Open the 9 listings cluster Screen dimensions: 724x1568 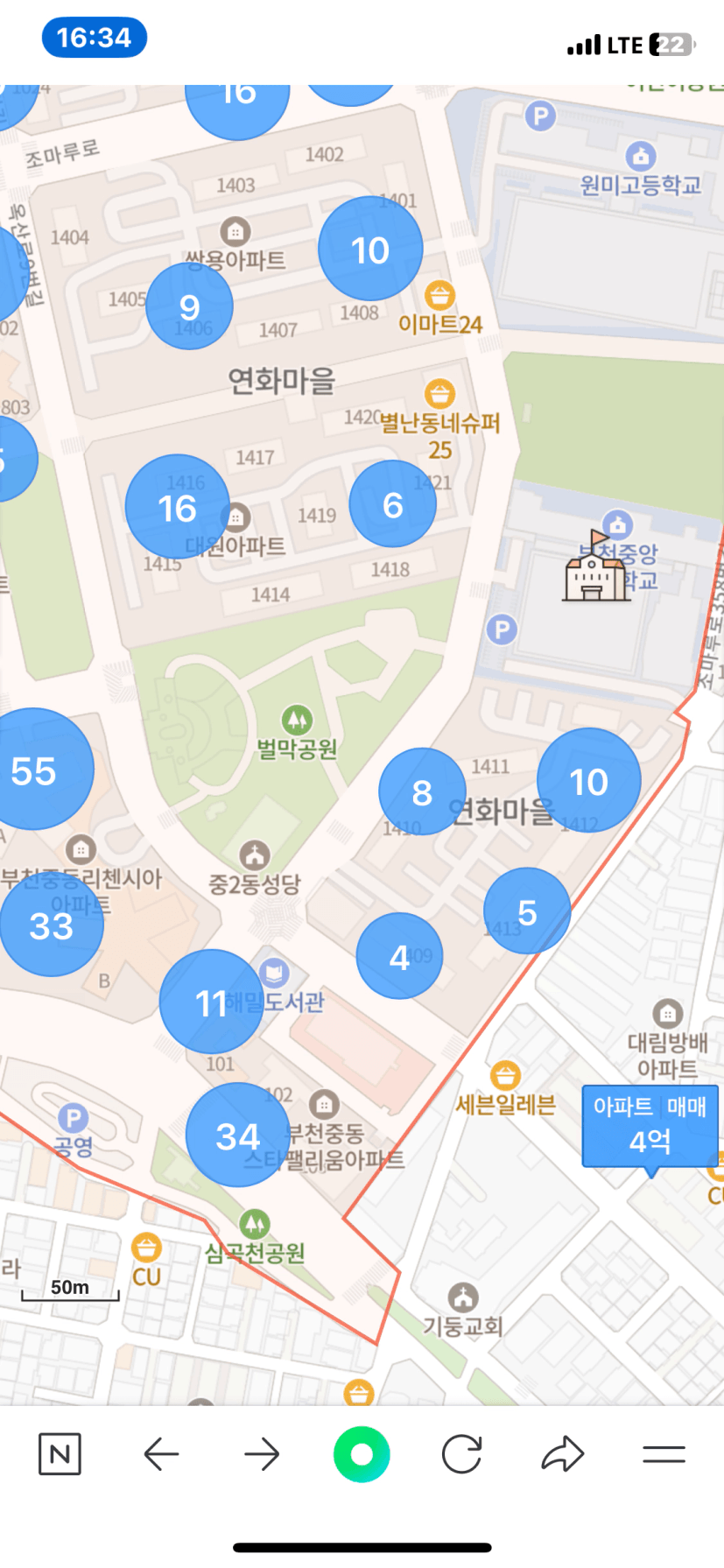click(x=189, y=306)
